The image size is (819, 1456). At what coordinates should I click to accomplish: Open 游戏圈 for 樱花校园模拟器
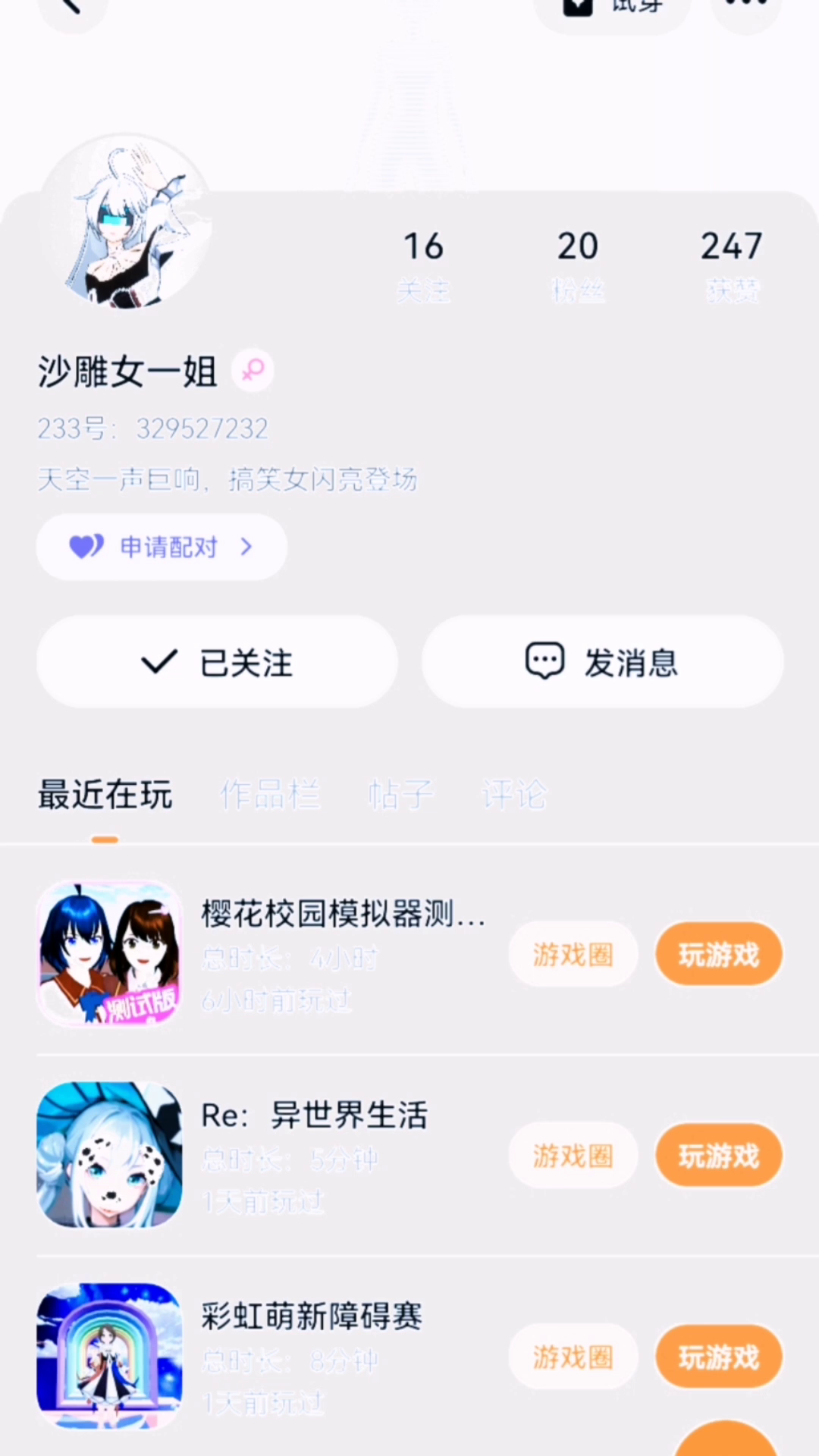pyautogui.click(x=573, y=954)
